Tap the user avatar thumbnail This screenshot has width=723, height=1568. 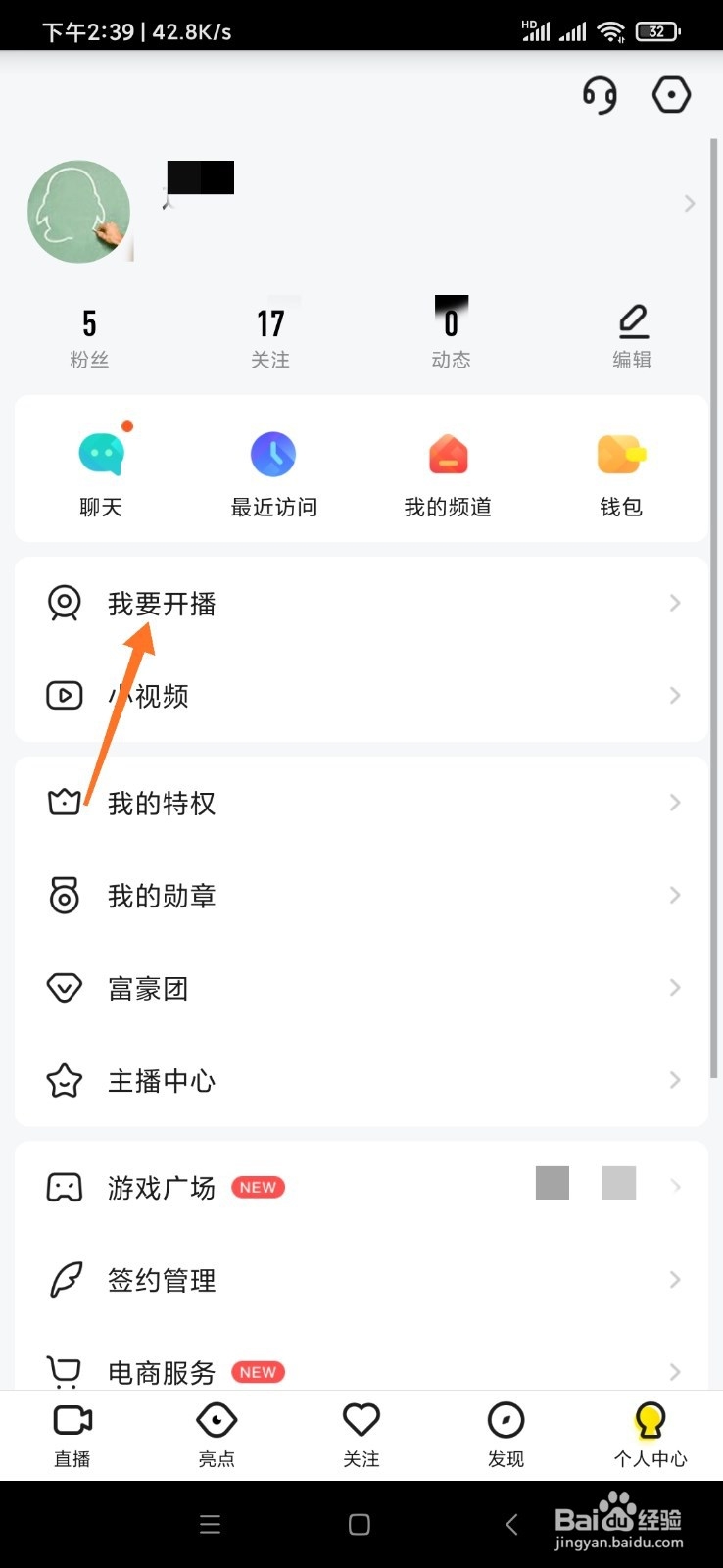click(78, 211)
